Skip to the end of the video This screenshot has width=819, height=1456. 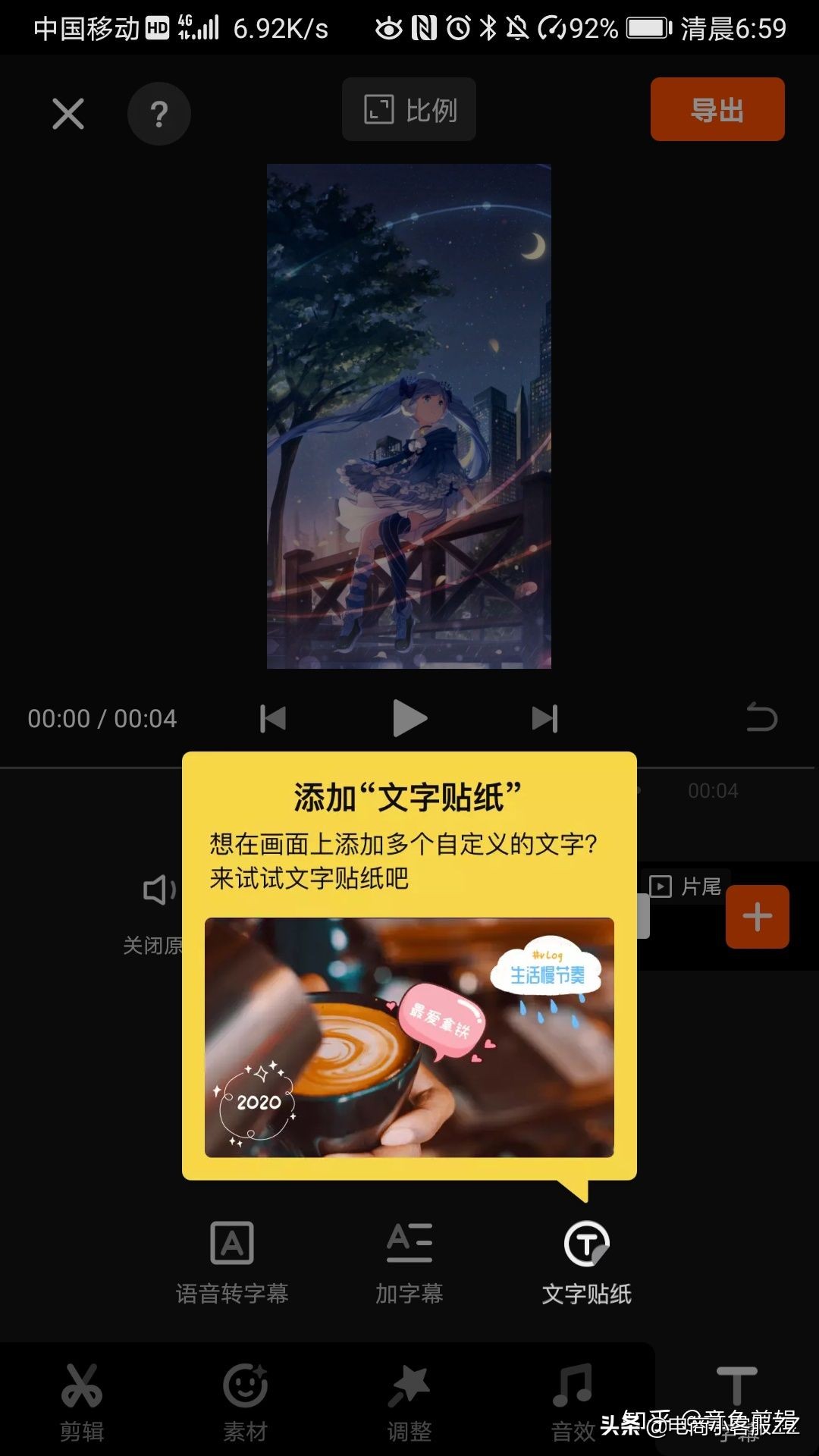[543, 717]
